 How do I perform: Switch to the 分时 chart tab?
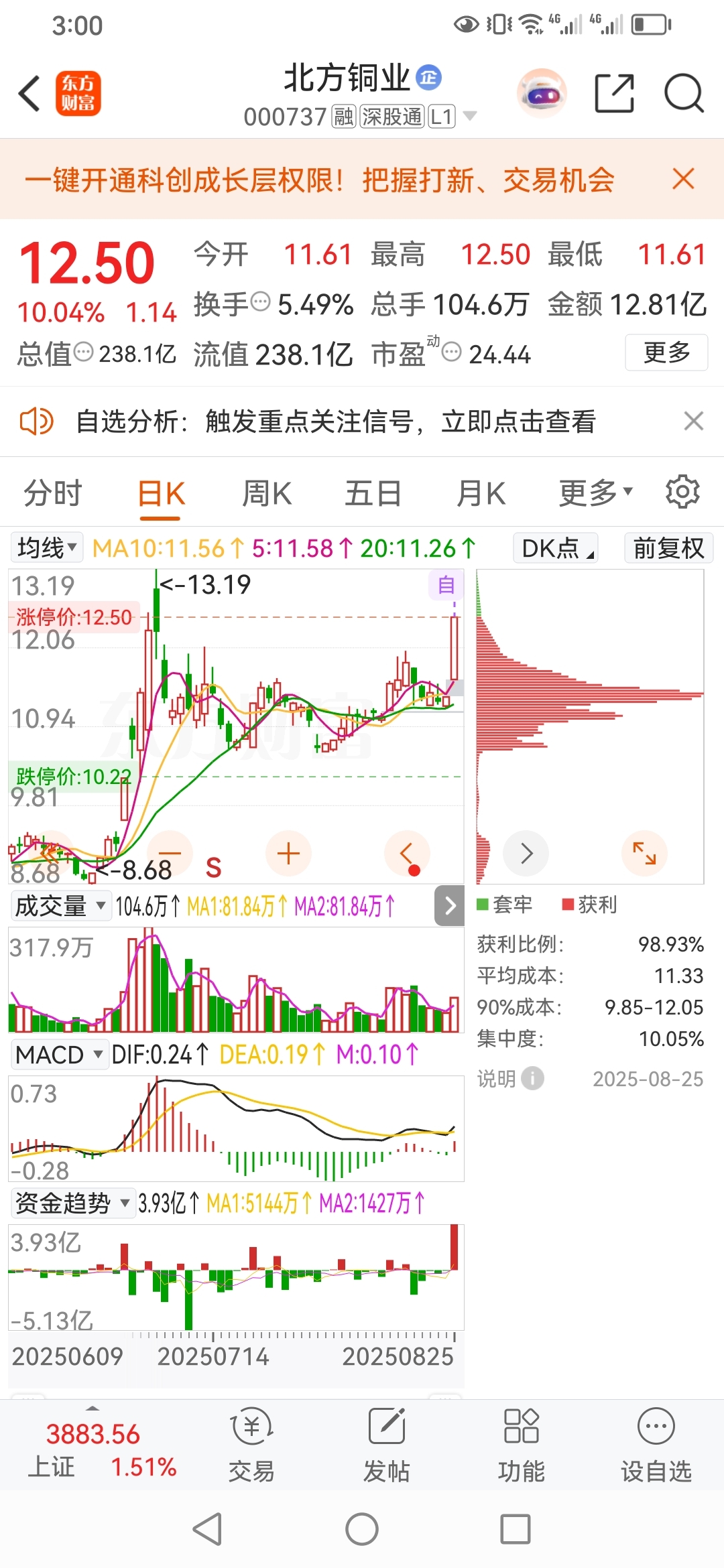pyautogui.click(x=52, y=494)
